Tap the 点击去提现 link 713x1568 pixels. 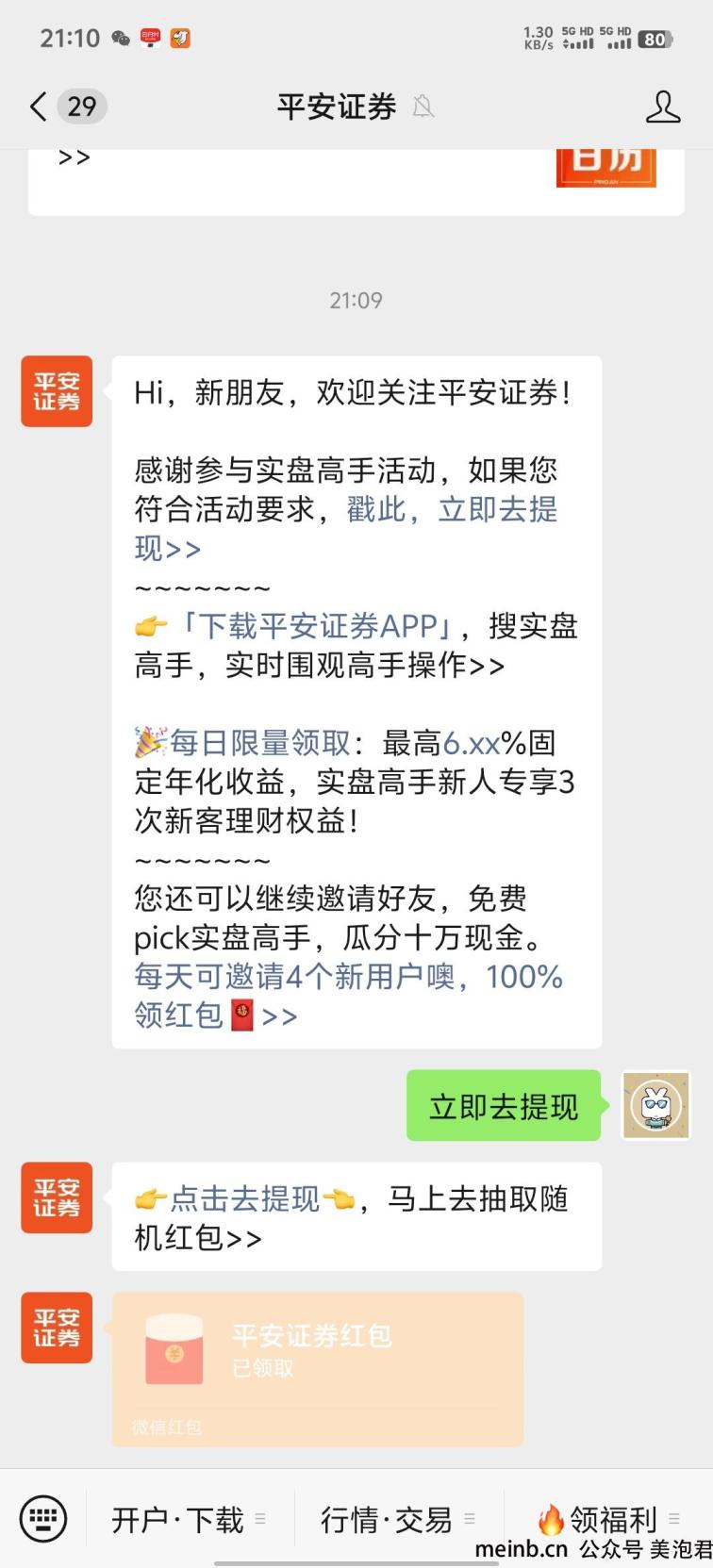click(x=244, y=1198)
